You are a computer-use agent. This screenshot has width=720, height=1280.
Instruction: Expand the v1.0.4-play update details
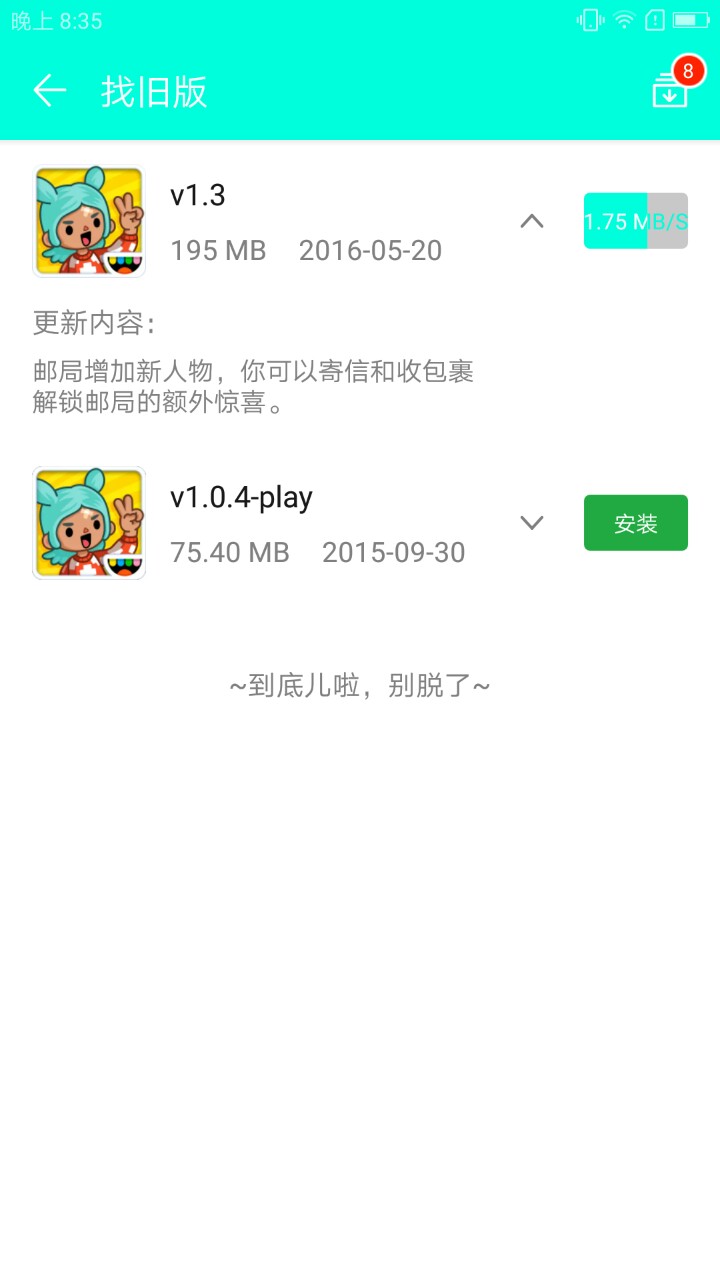[532, 522]
